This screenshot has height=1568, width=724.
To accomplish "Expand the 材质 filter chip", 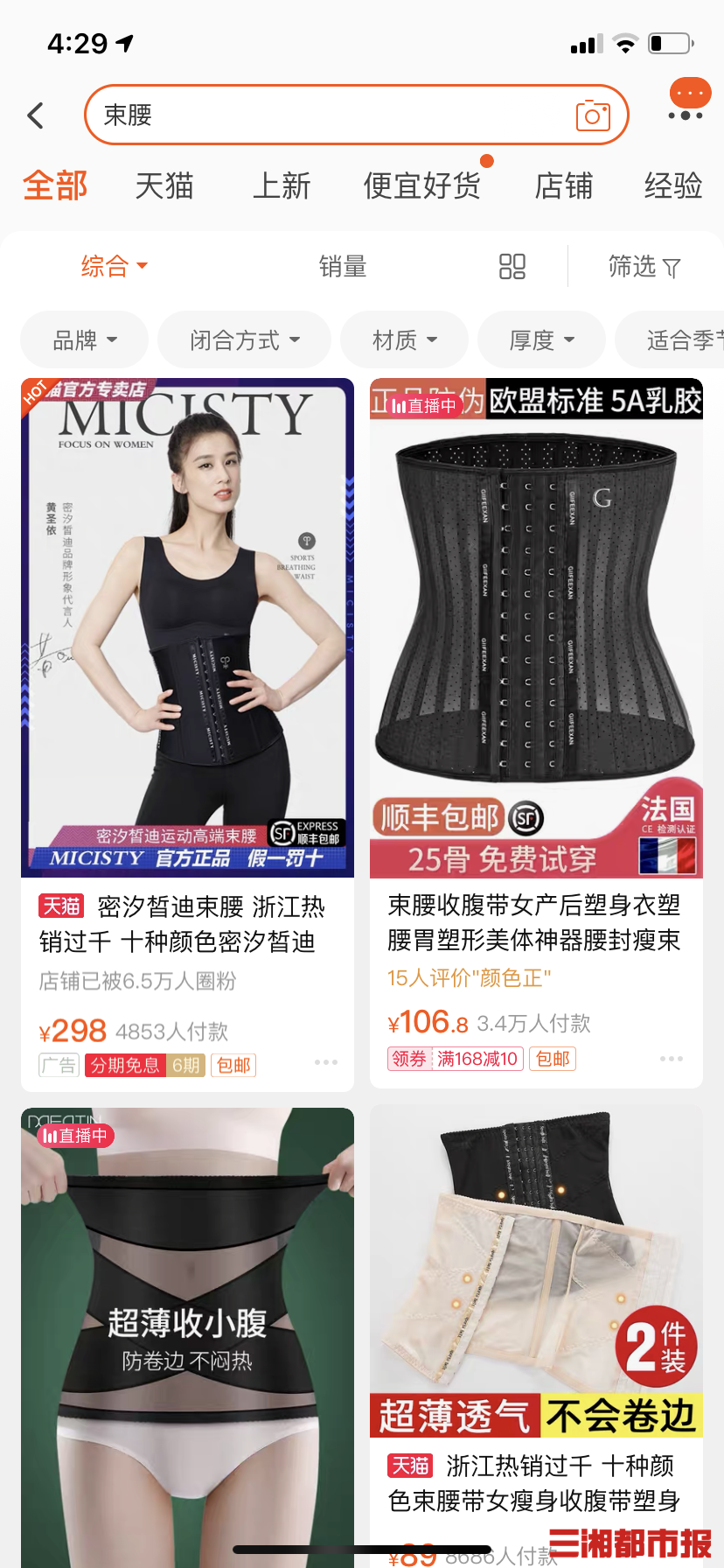I will pyautogui.click(x=404, y=339).
